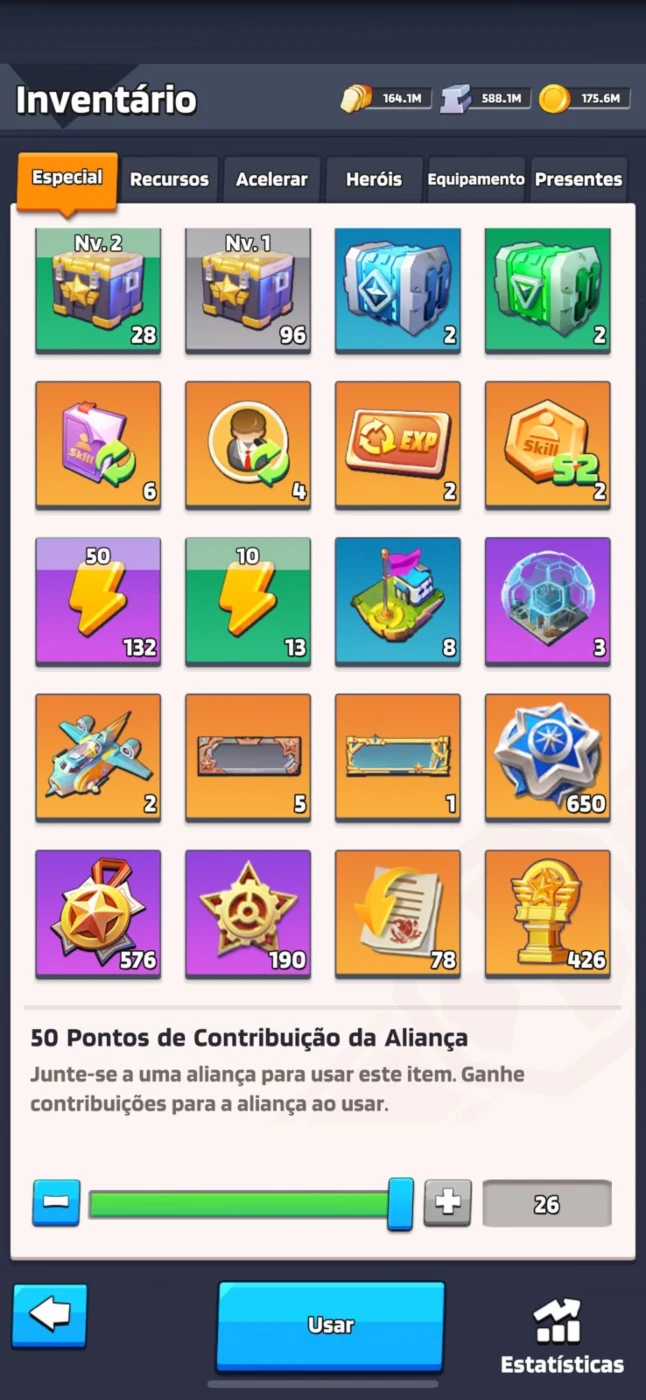Select the gold trophy item with 426

(548, 914)
